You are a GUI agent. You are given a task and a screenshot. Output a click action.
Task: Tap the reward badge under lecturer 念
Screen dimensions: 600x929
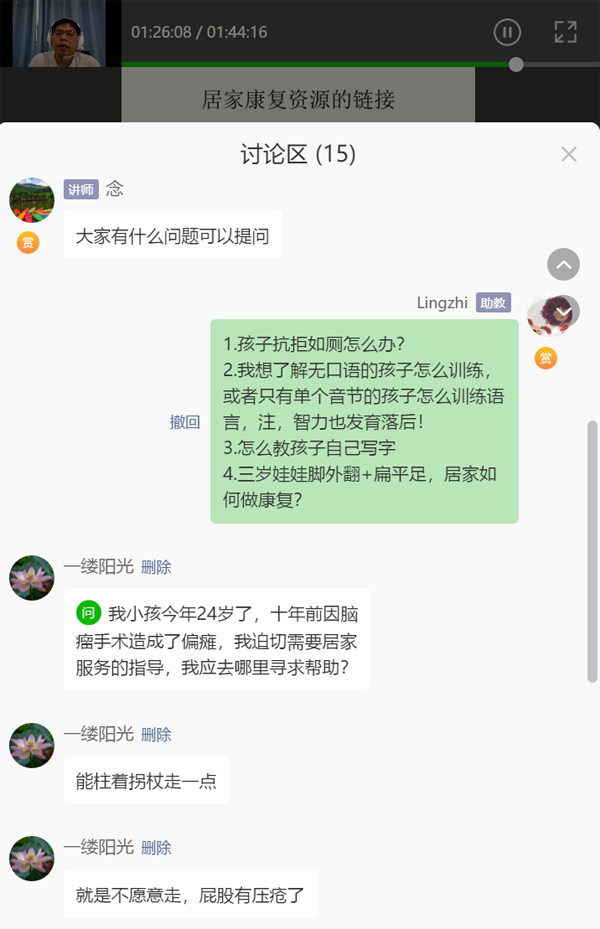pyautogui.click(x=28, y=243)
